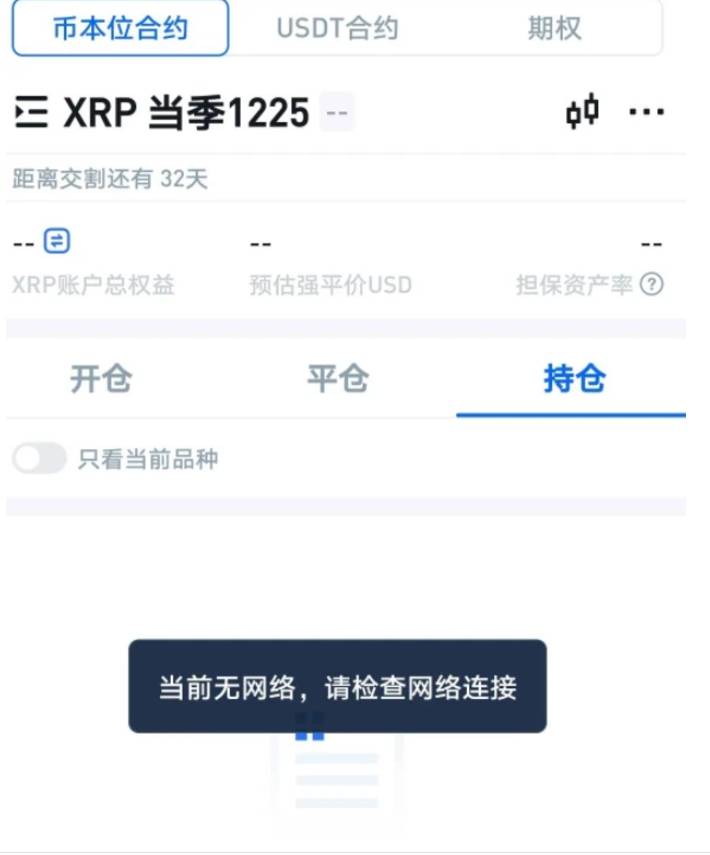Switch to the 期权 tab

pos(554,28)
